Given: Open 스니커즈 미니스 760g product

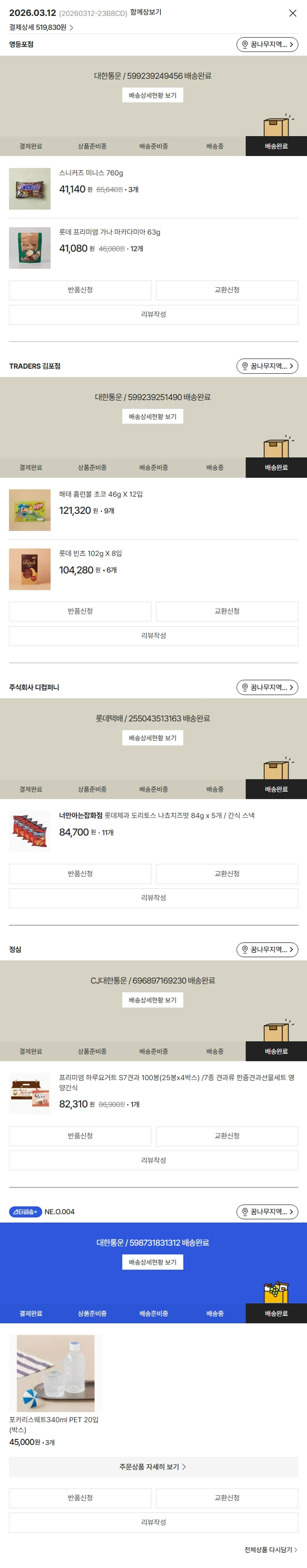Looking at the screenshot, I should click(91, 173).
